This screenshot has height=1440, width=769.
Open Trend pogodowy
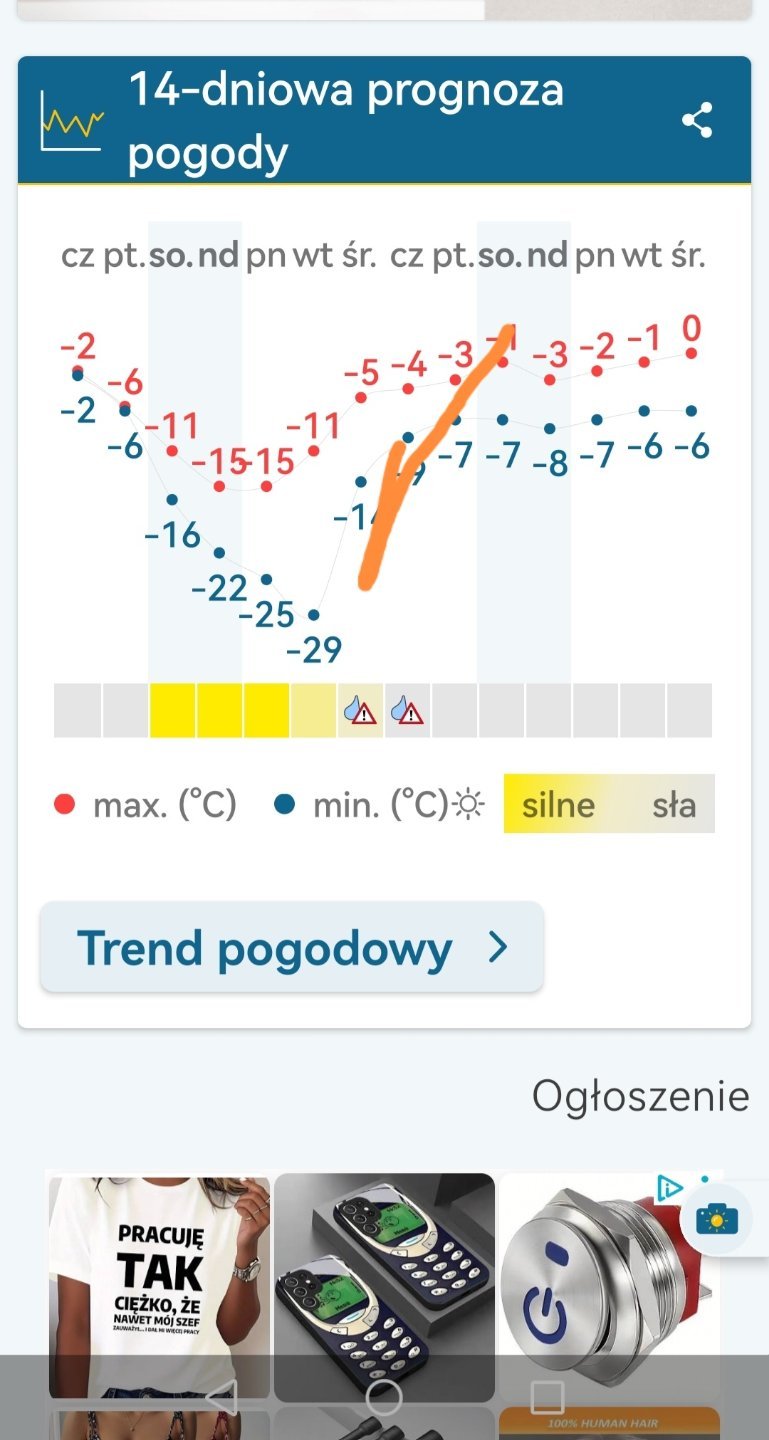pyautogui.click(x=291, y=947)
